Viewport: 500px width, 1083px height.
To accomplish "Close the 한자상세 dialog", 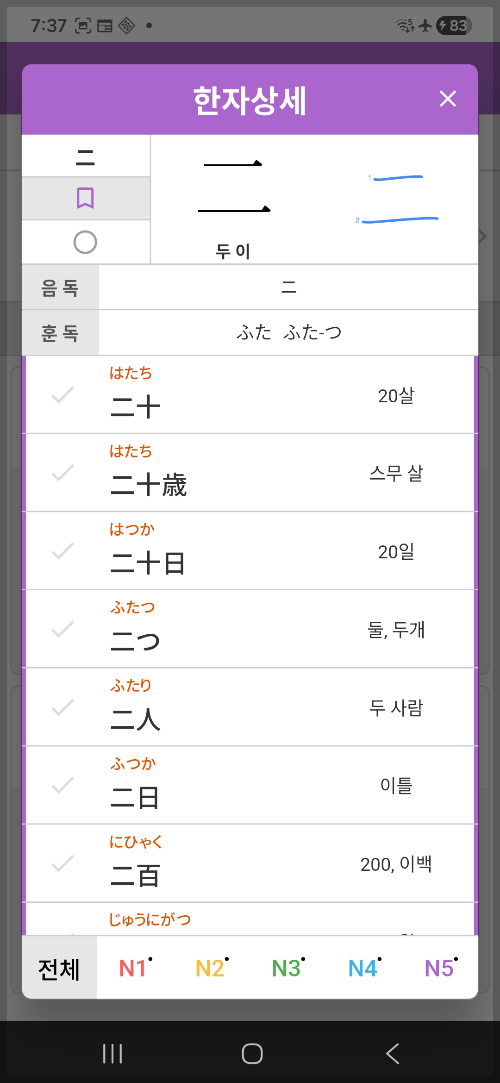I will click(x=448, y=99).
